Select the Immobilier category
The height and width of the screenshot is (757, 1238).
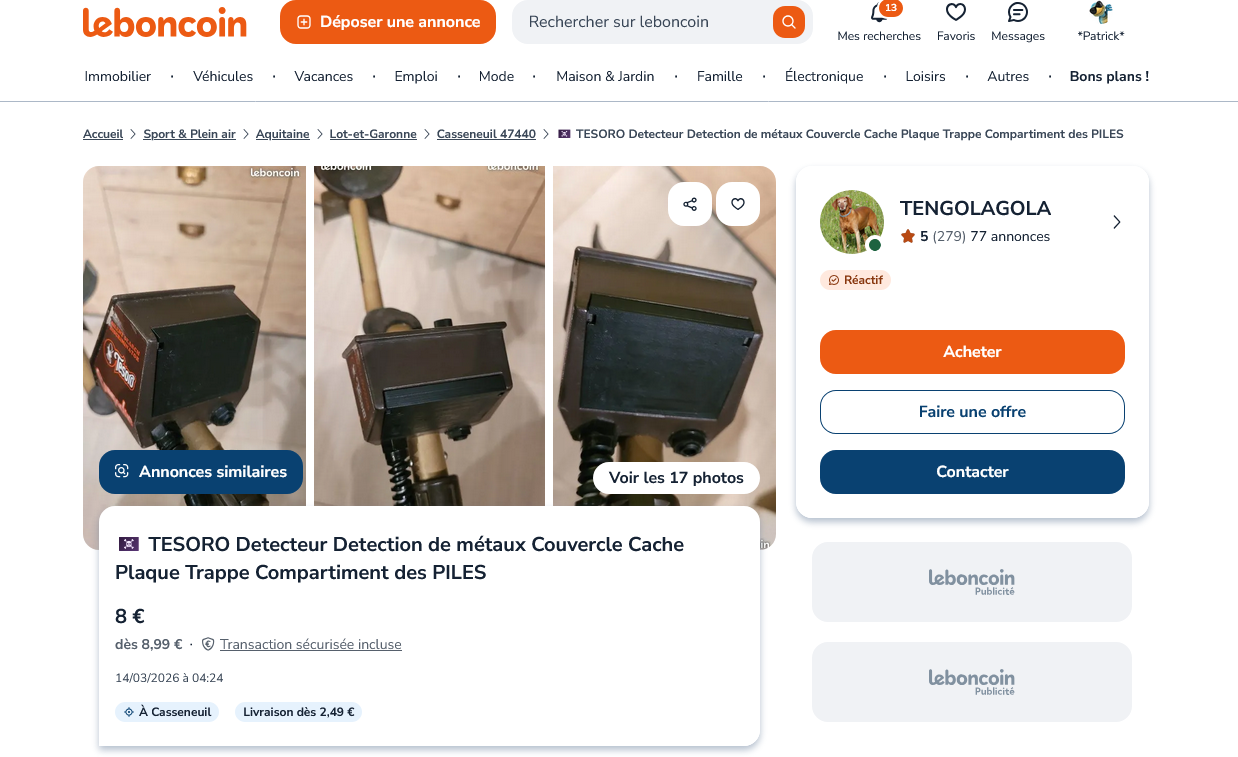tap(117, 76)
